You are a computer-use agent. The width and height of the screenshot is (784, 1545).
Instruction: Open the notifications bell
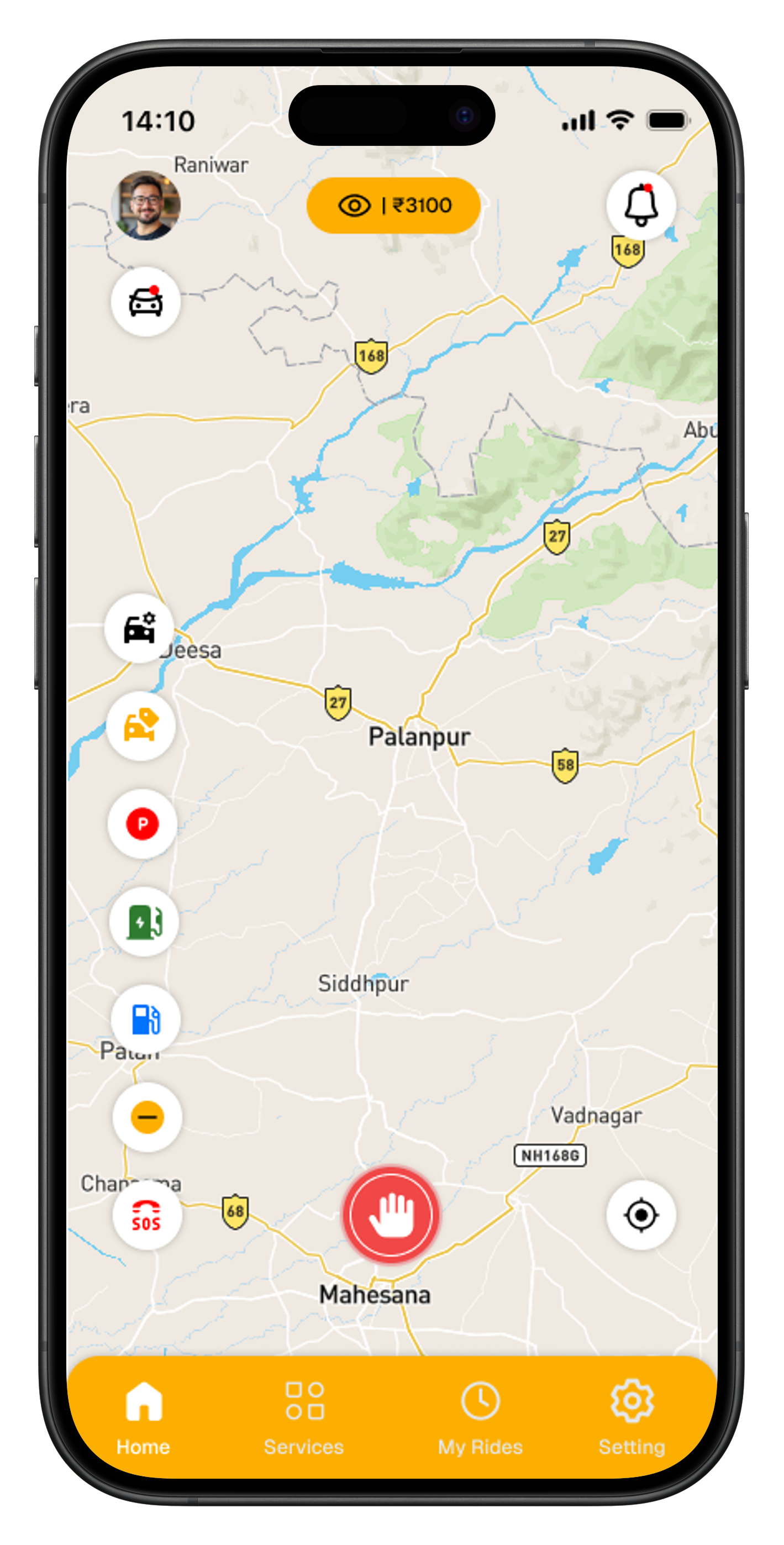click(x=641, y=206)
